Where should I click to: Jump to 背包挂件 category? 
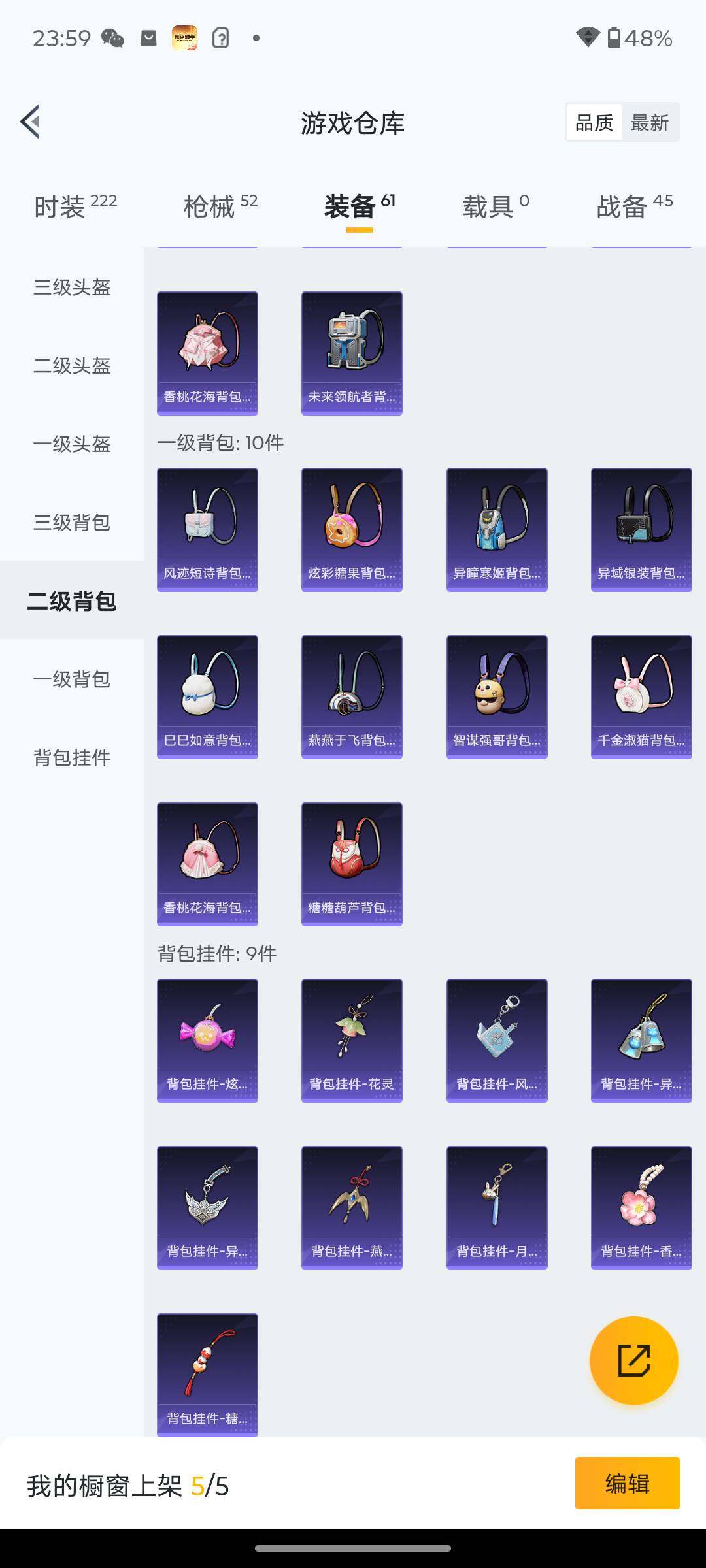pyautogui.click(x=72, y=758)
